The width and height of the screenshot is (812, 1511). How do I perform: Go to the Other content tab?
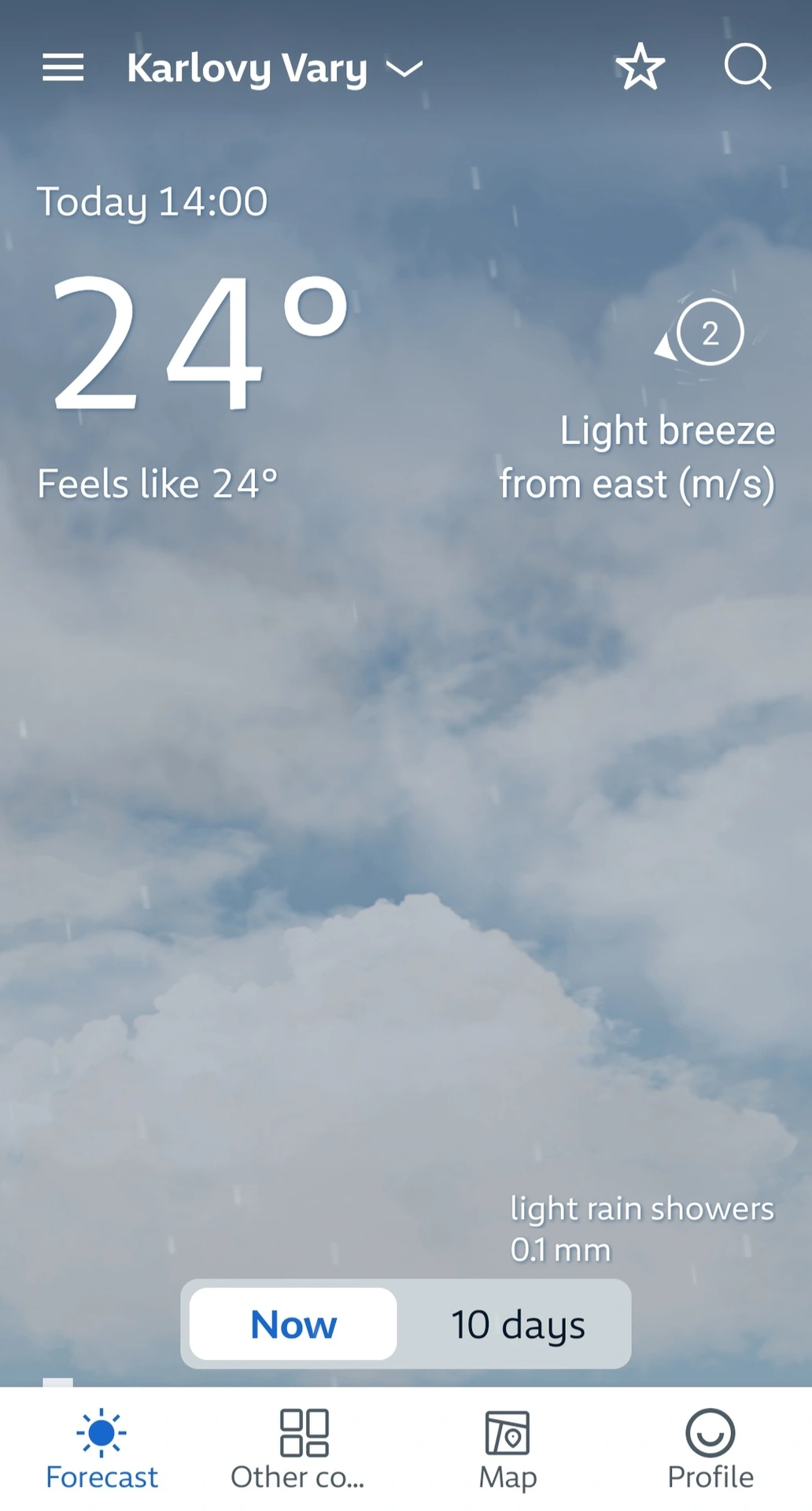[304, 1450]
